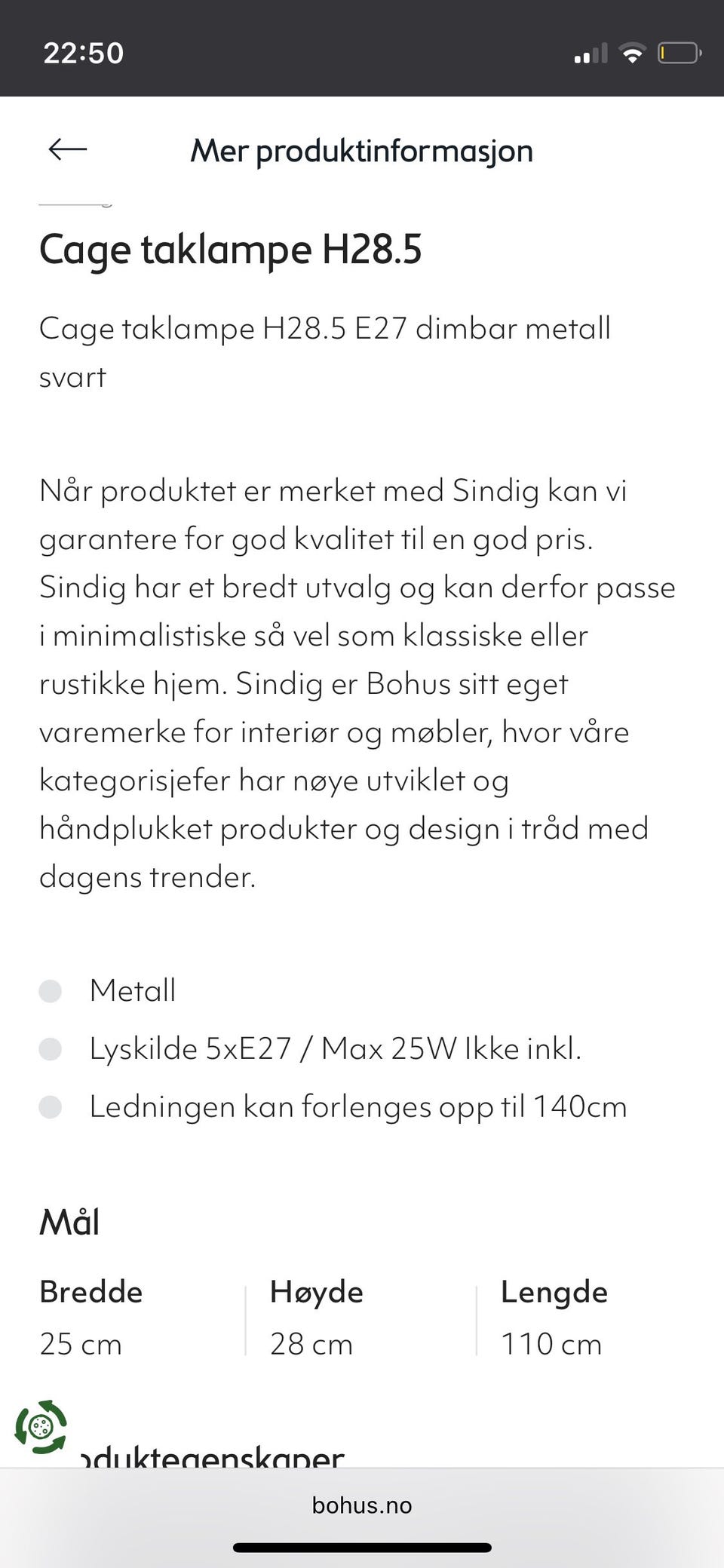This screenshot has width=724, height=1568.
Task: Expand the product description text
Action: click(339, 679)
